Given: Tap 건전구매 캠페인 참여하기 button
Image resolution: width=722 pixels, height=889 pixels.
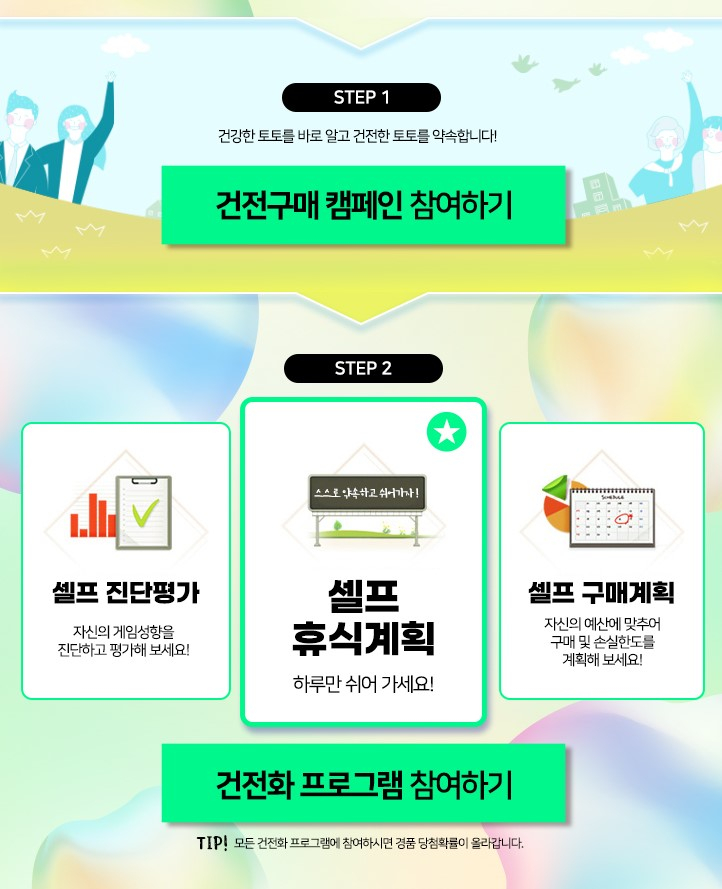Looking at the screenshot, I should [363, 205].
